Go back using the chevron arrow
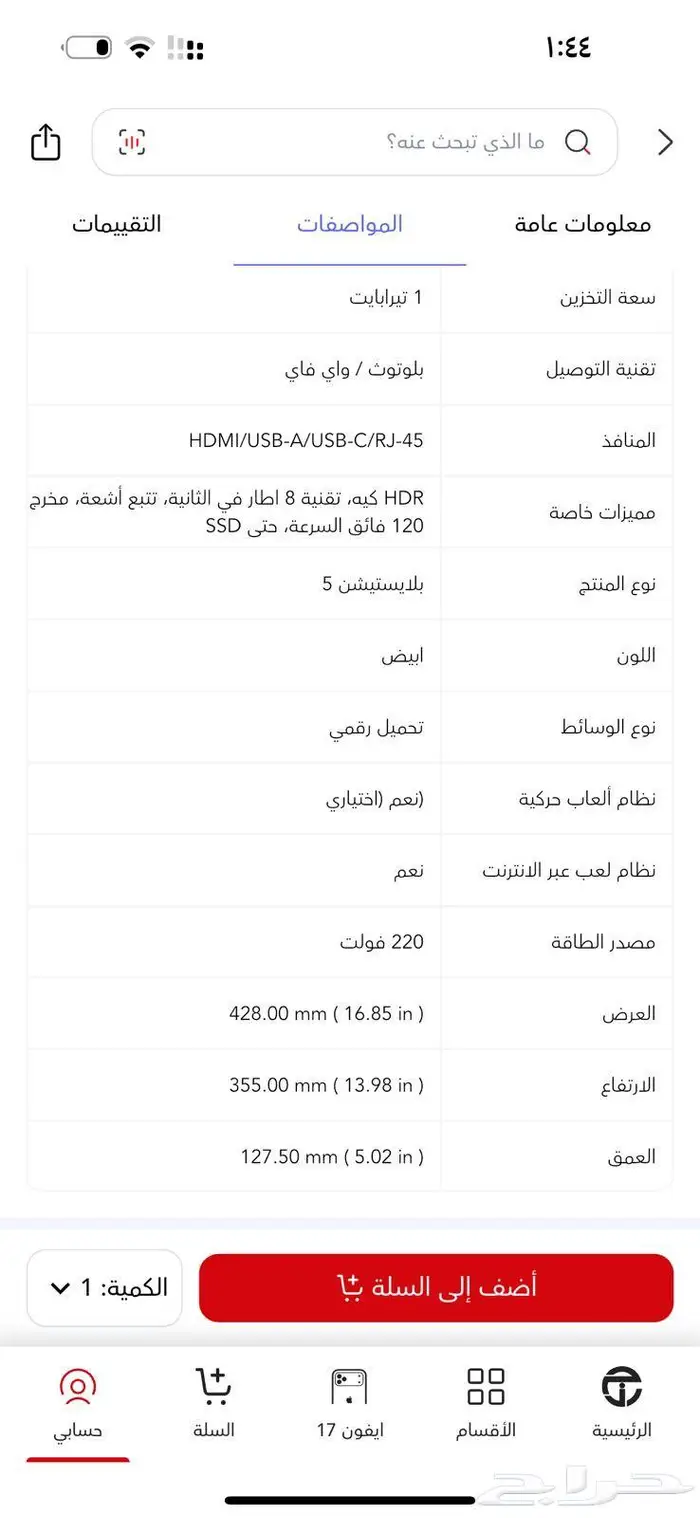This screenshot has width=700, height=1518. (665, 143)
